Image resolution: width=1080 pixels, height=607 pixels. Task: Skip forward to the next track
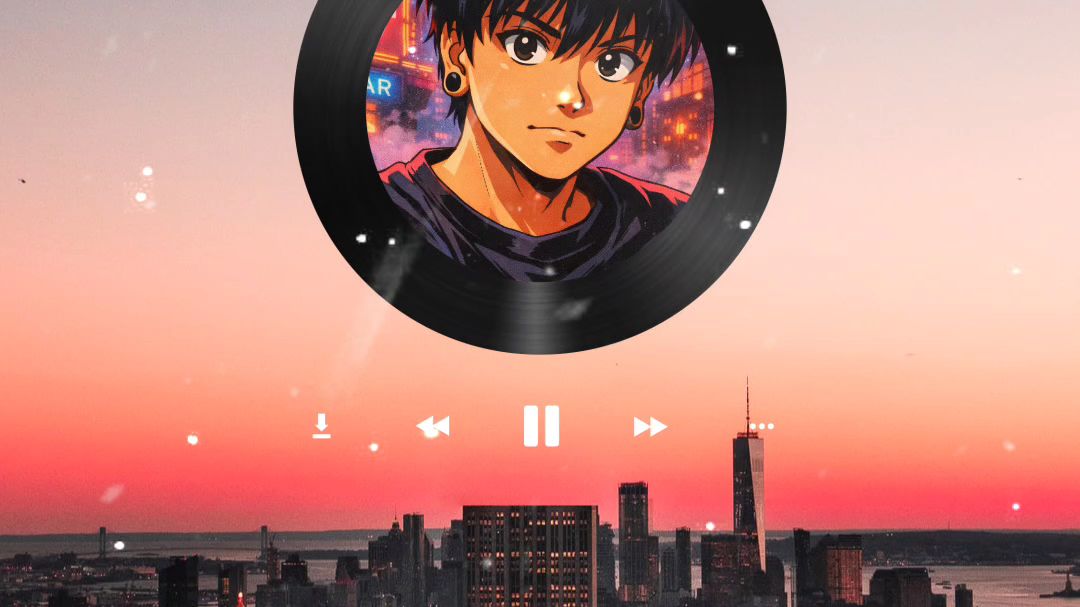(x=650, y=427)
